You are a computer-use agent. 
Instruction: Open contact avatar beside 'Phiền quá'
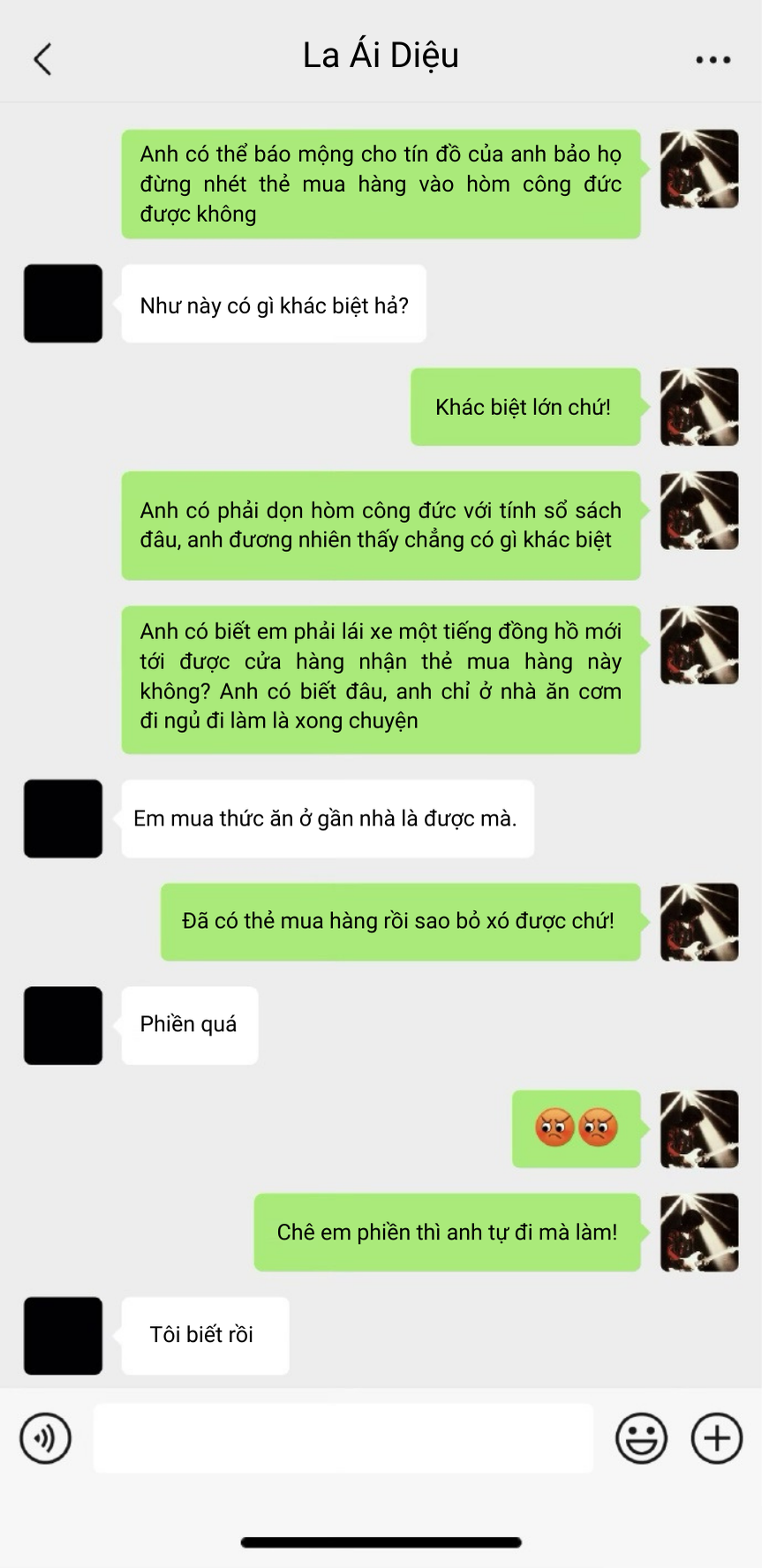click(63, 1025)
